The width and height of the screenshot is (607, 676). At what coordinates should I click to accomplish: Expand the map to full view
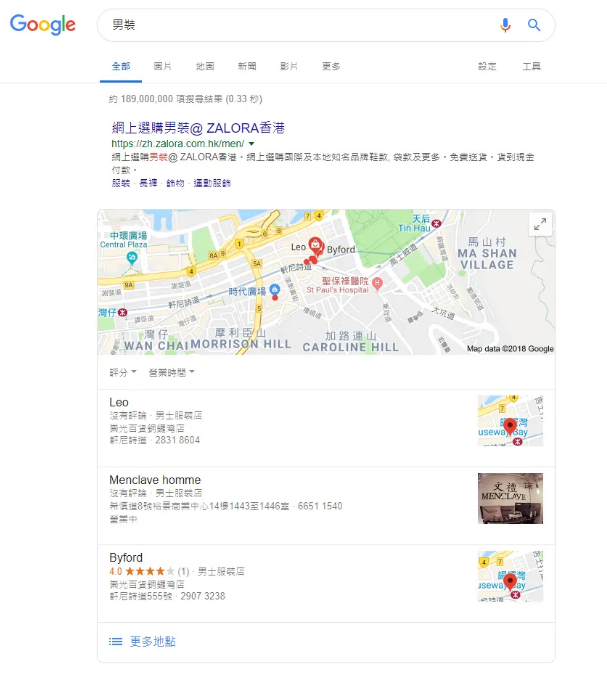pos(540,225)
